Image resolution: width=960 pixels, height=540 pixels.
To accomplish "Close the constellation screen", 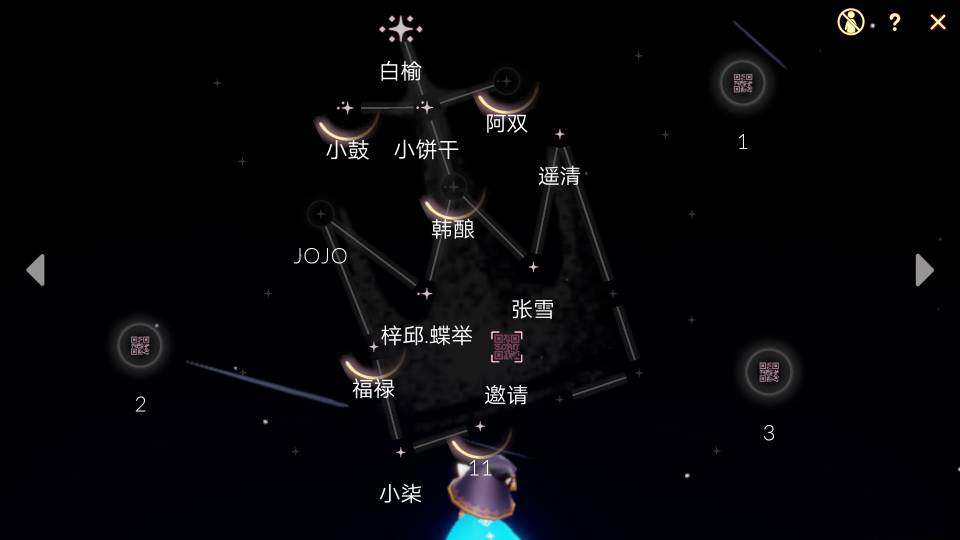I will click(937, 22).
